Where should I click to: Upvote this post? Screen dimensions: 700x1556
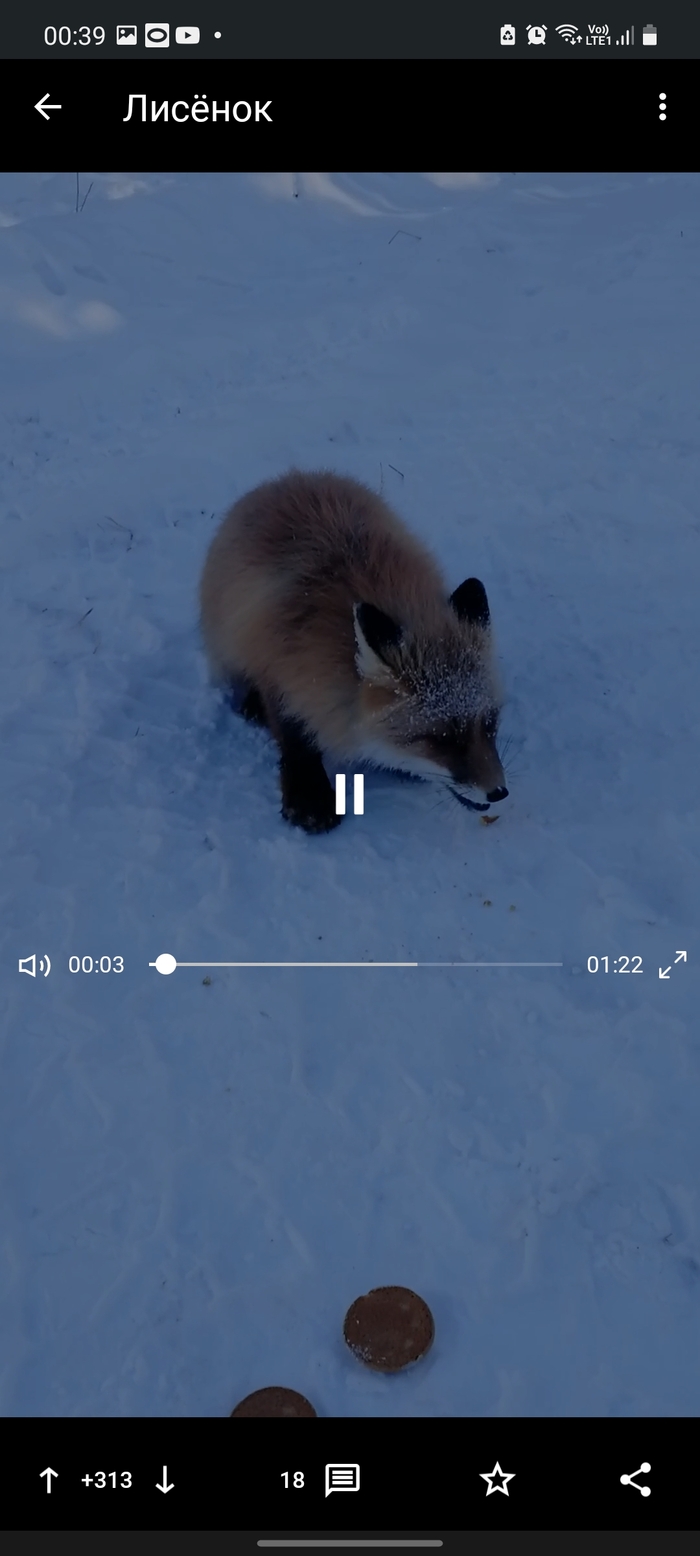[48, 1480]
